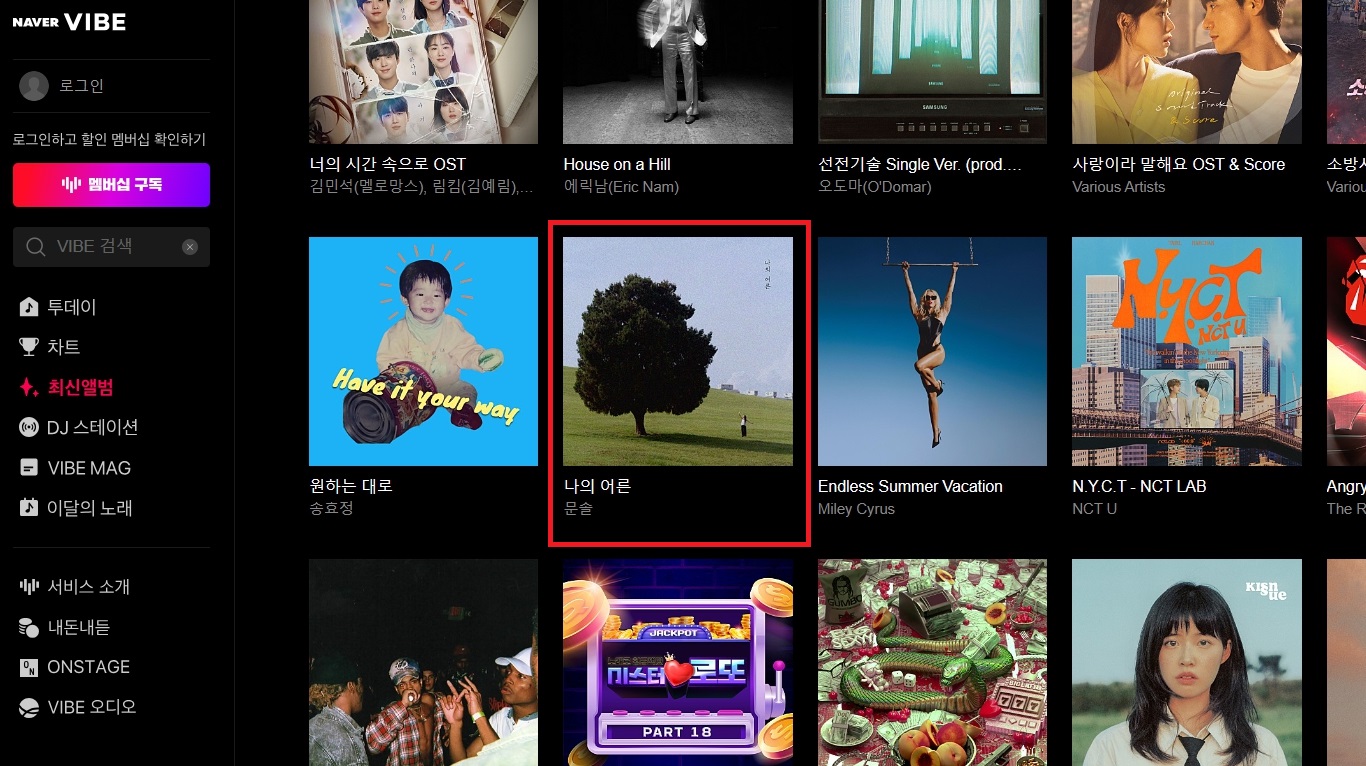
Task: Switch to DJ 스테이션
Action: point(91,427)
